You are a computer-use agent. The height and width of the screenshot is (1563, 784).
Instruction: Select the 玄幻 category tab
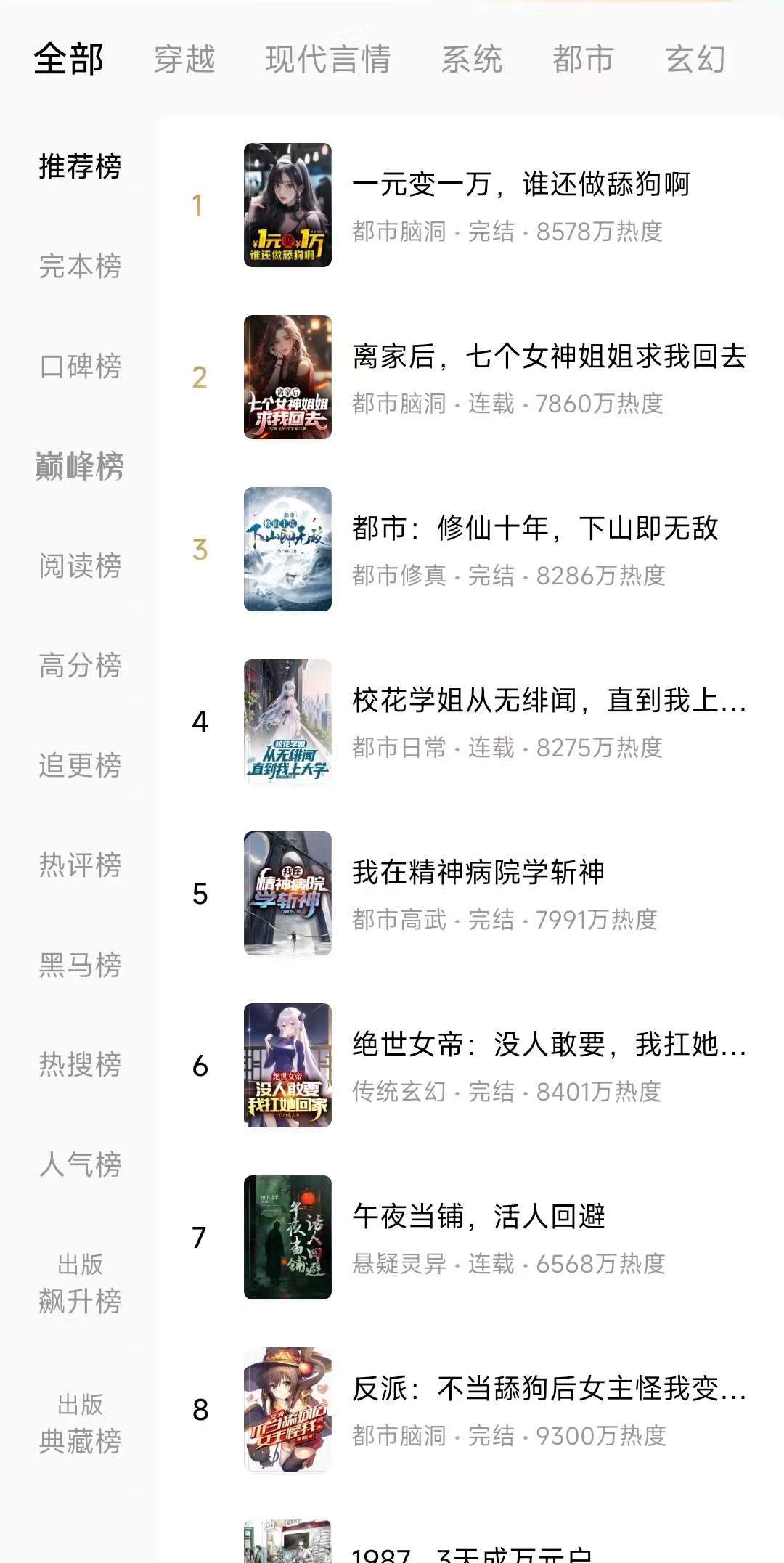pyautogui.click(x=695, y=59)
